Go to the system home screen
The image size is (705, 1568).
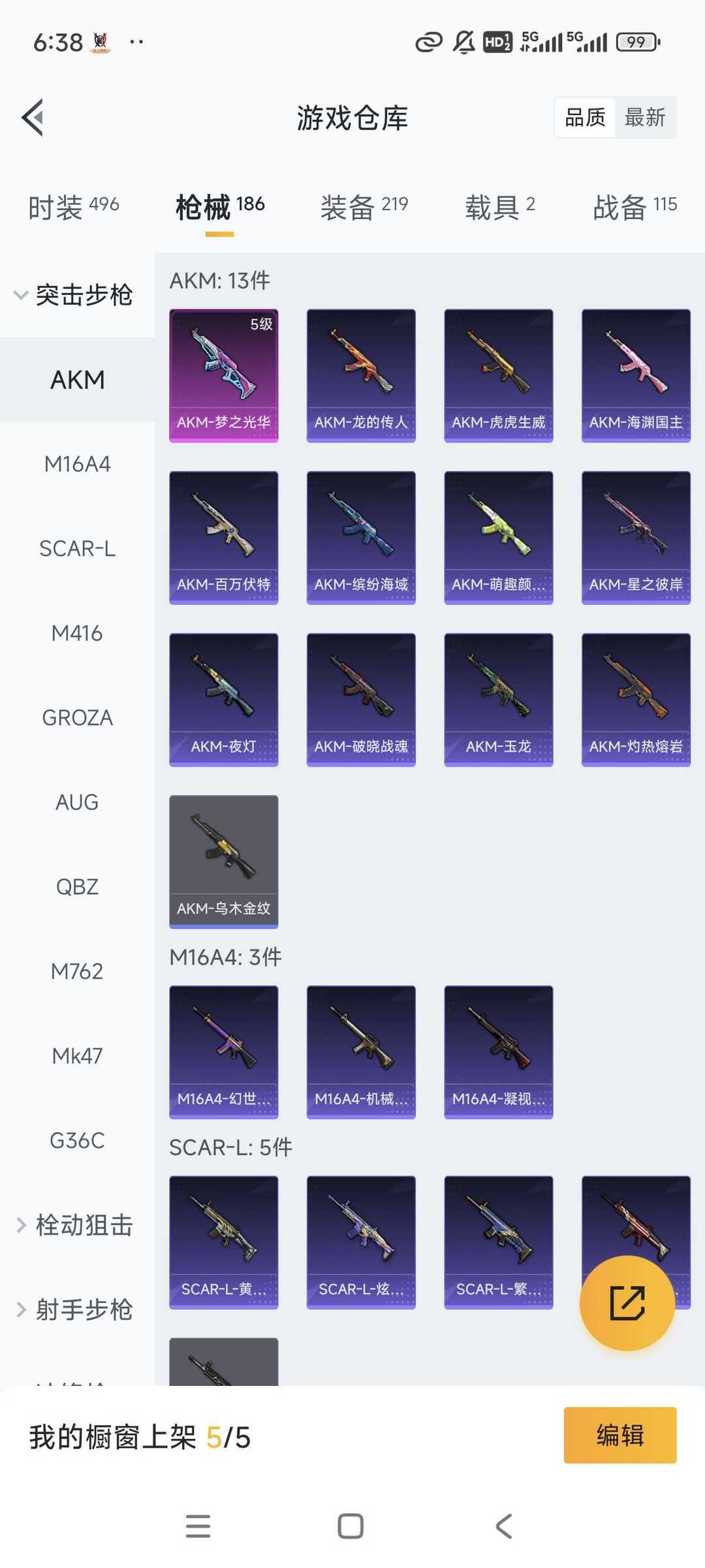point(351,1526)
